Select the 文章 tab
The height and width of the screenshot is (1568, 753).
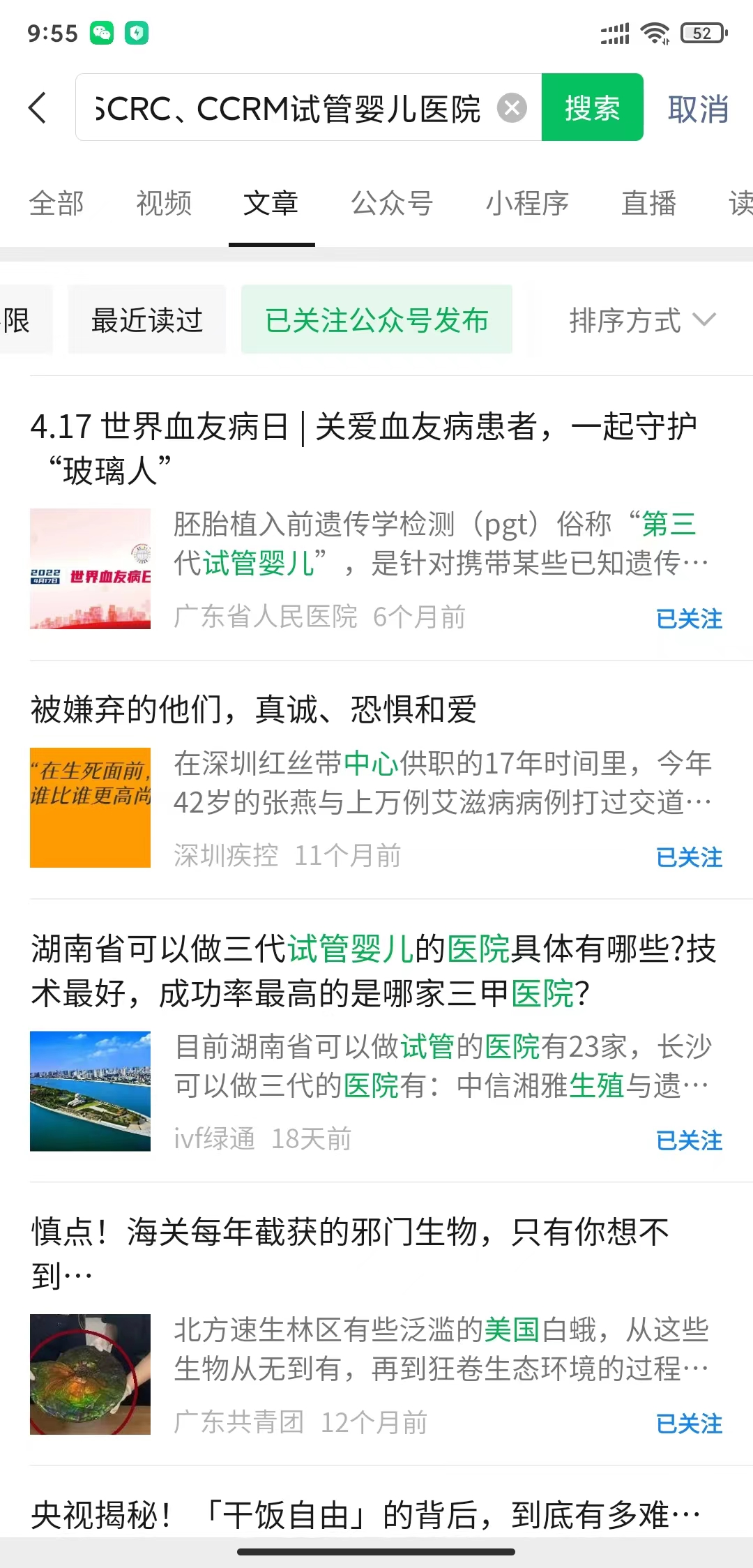click(271, 204)
